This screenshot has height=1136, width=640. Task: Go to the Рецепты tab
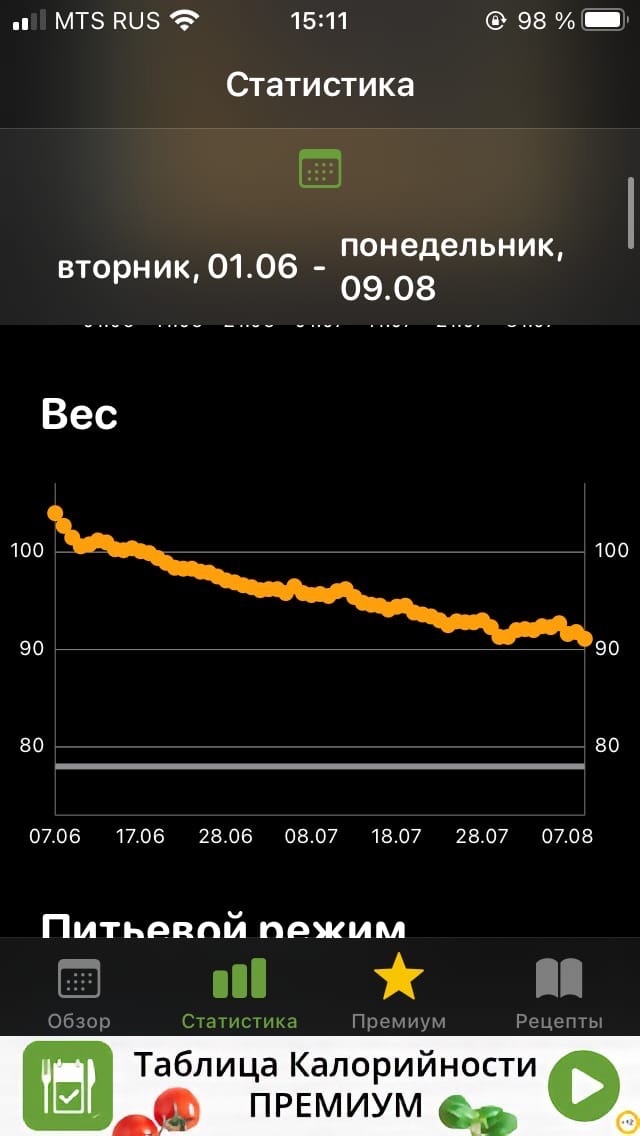pos(559,993)
